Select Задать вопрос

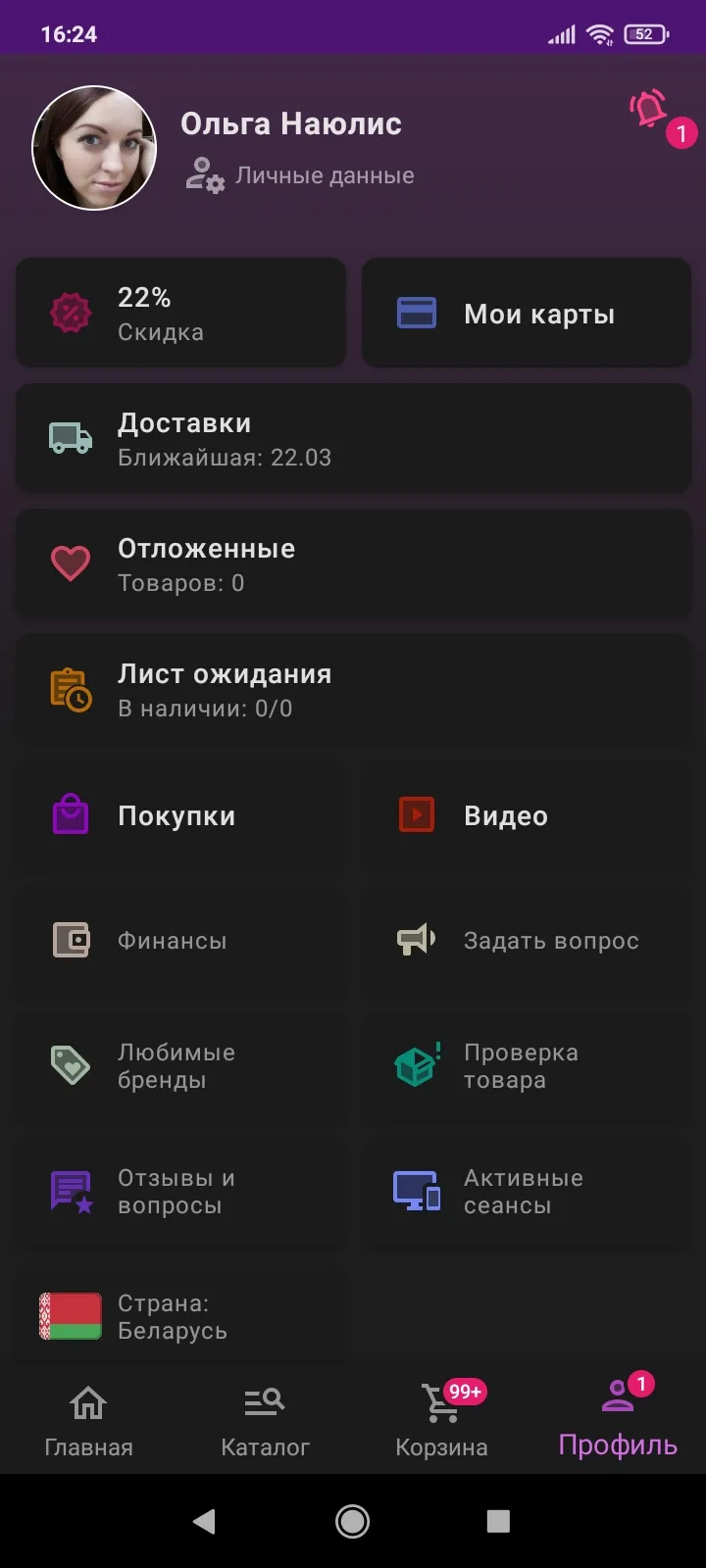click(x=527, y=941)
